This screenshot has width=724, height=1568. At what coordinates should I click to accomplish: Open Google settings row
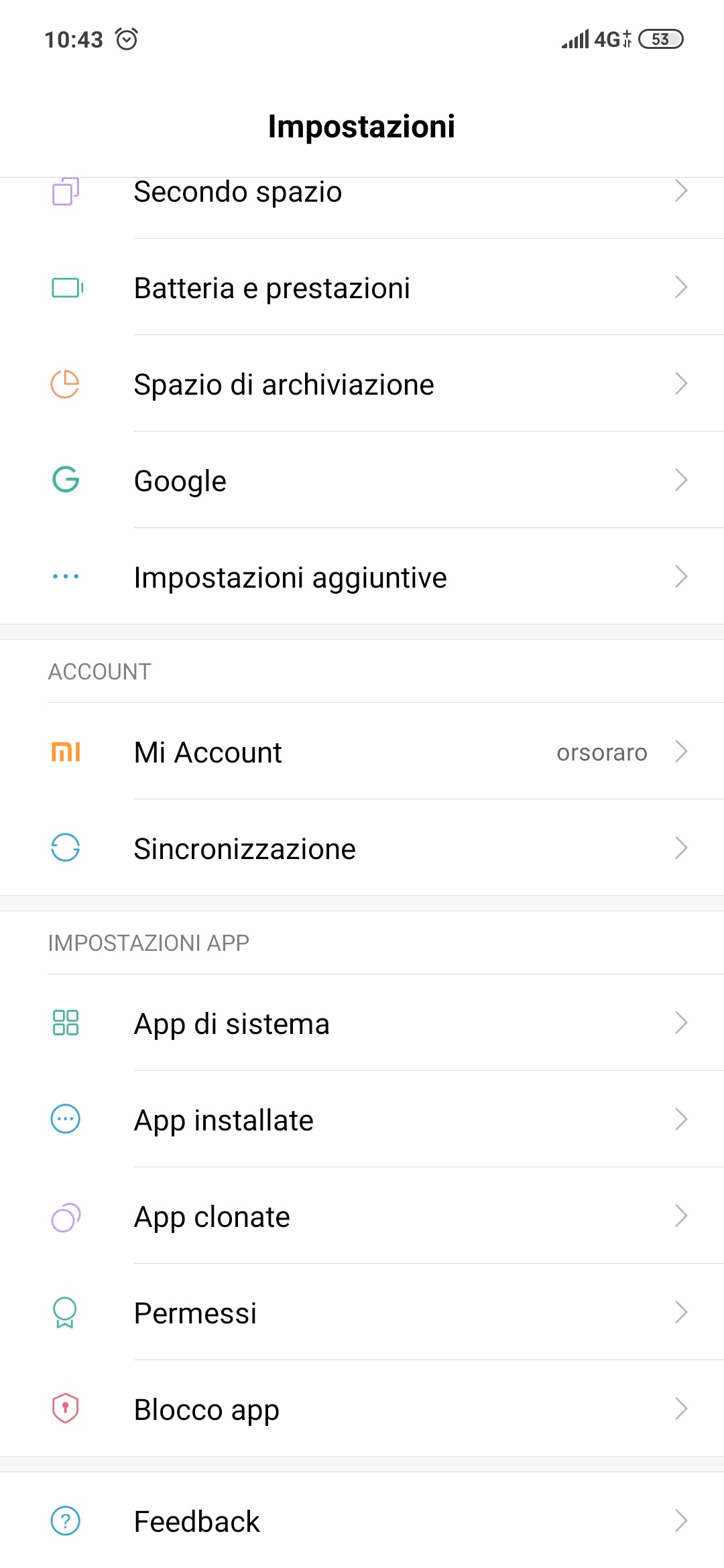click(x=362, y=480)
